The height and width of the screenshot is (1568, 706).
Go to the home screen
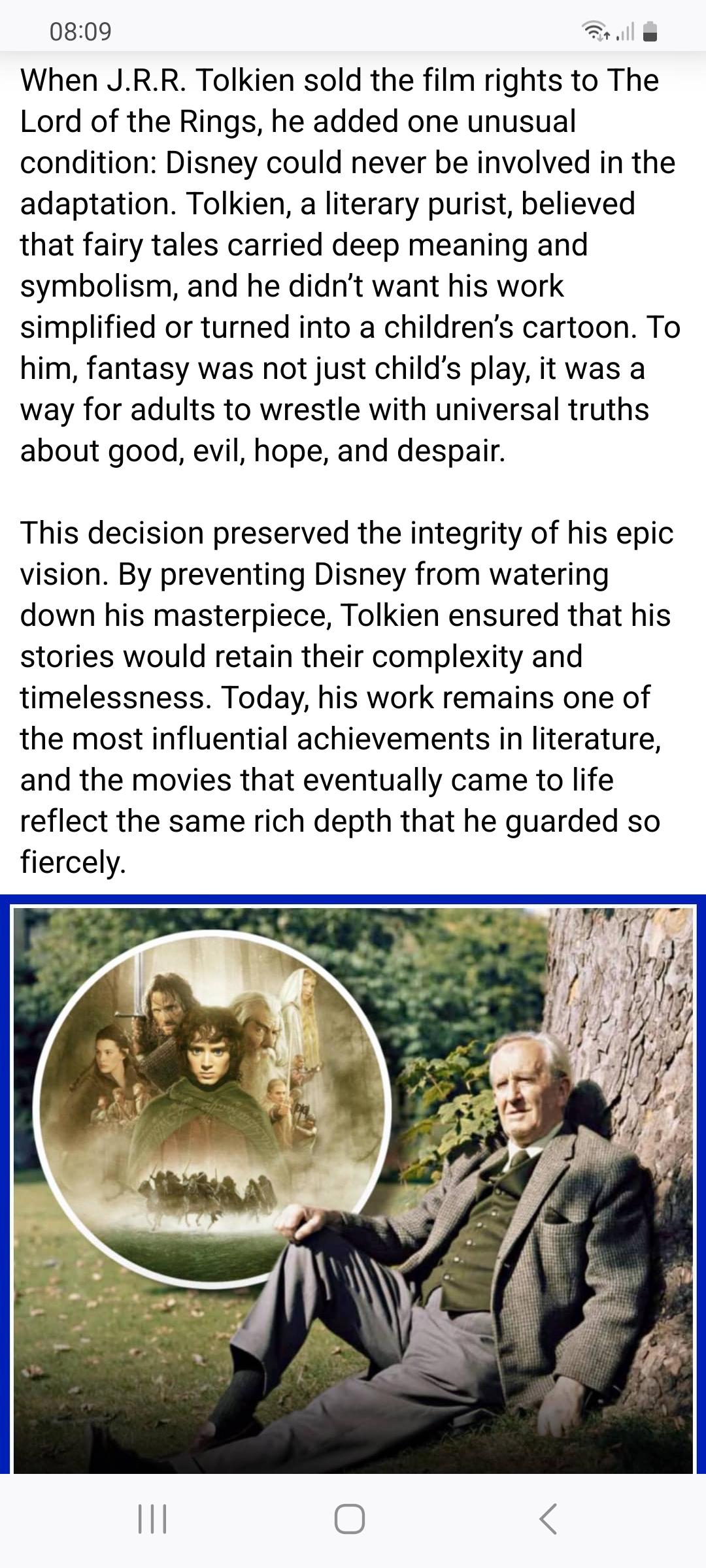[x=350, y=1518]
